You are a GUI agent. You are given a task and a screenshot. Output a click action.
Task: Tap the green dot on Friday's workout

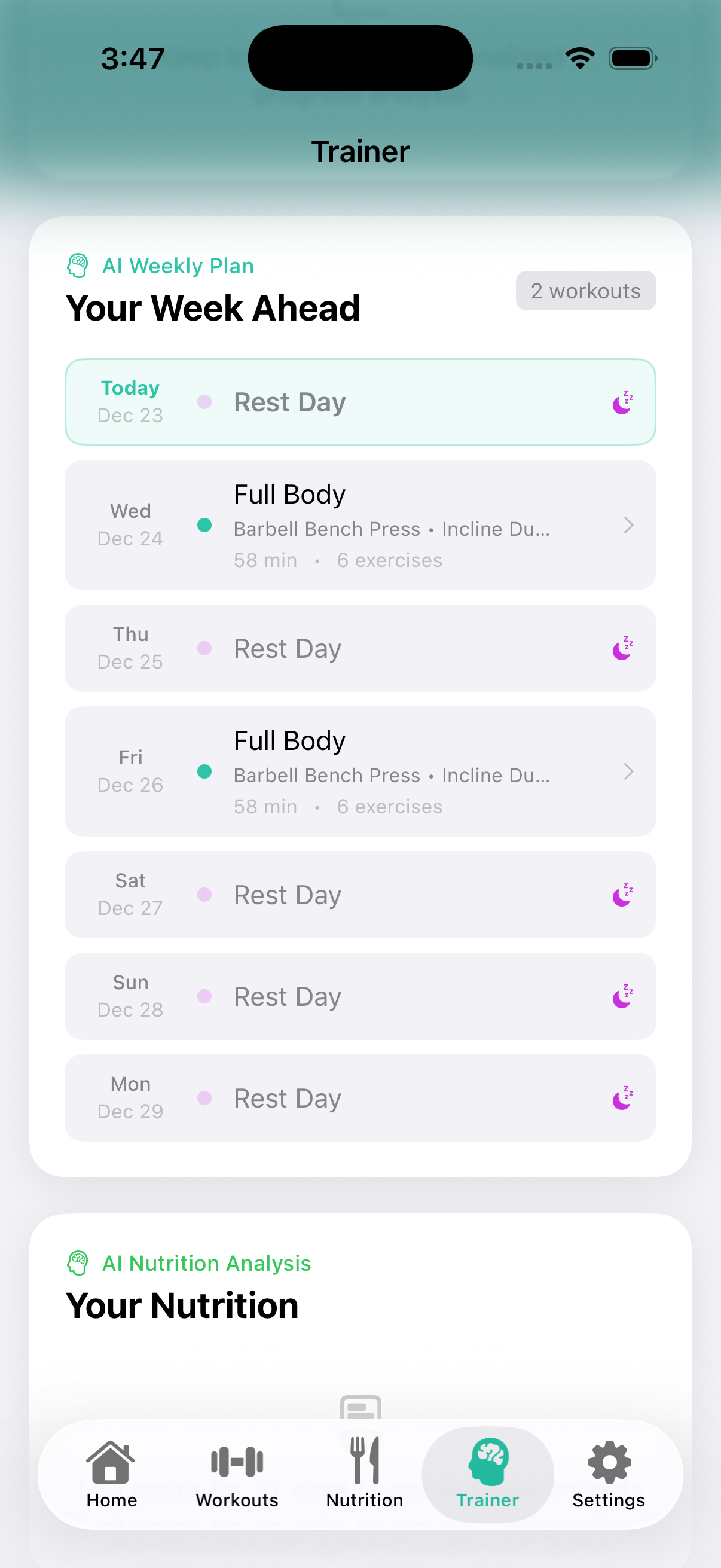(x=204, y=772)
